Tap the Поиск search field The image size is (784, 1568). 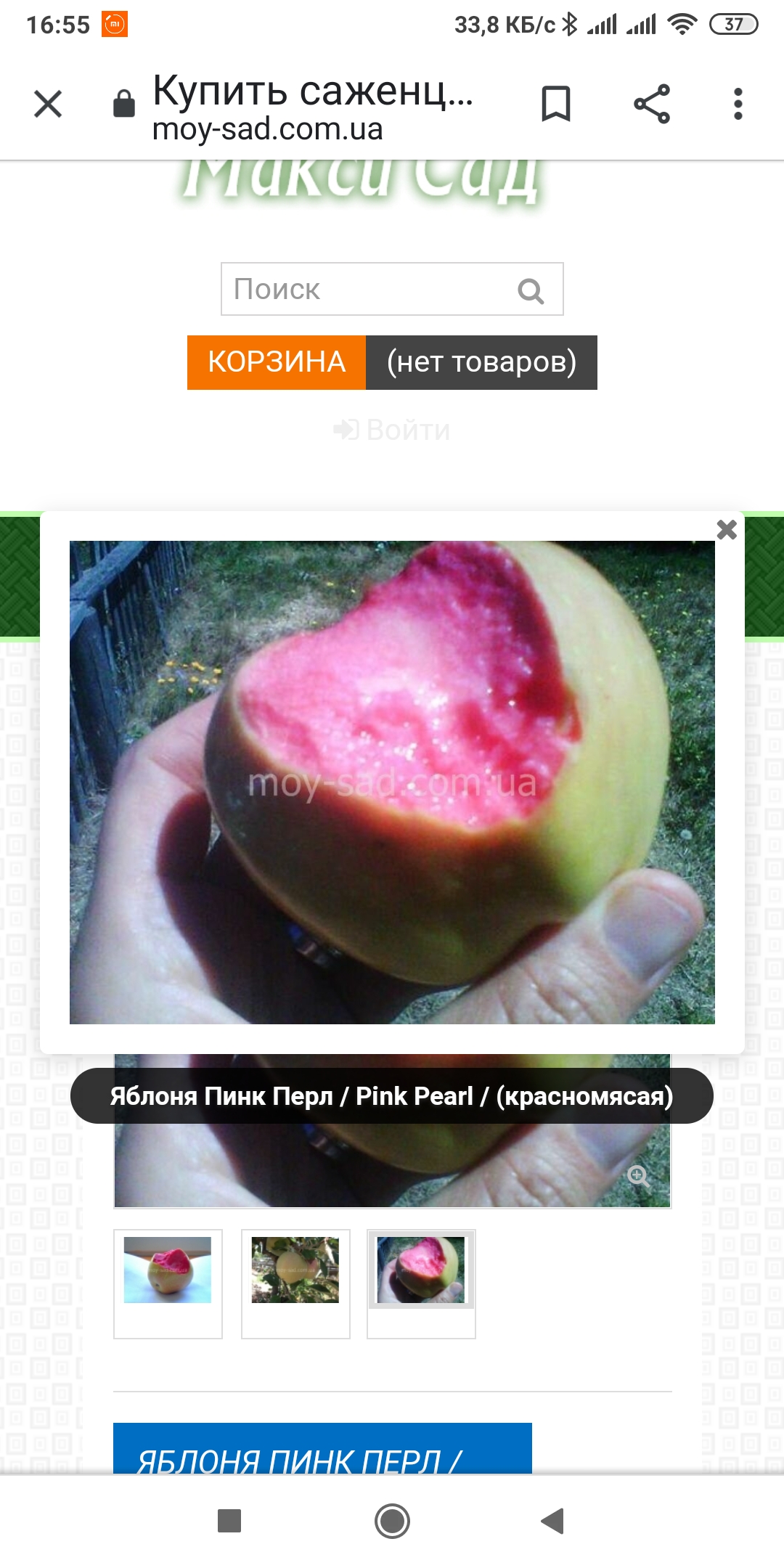tap(392, 289)
